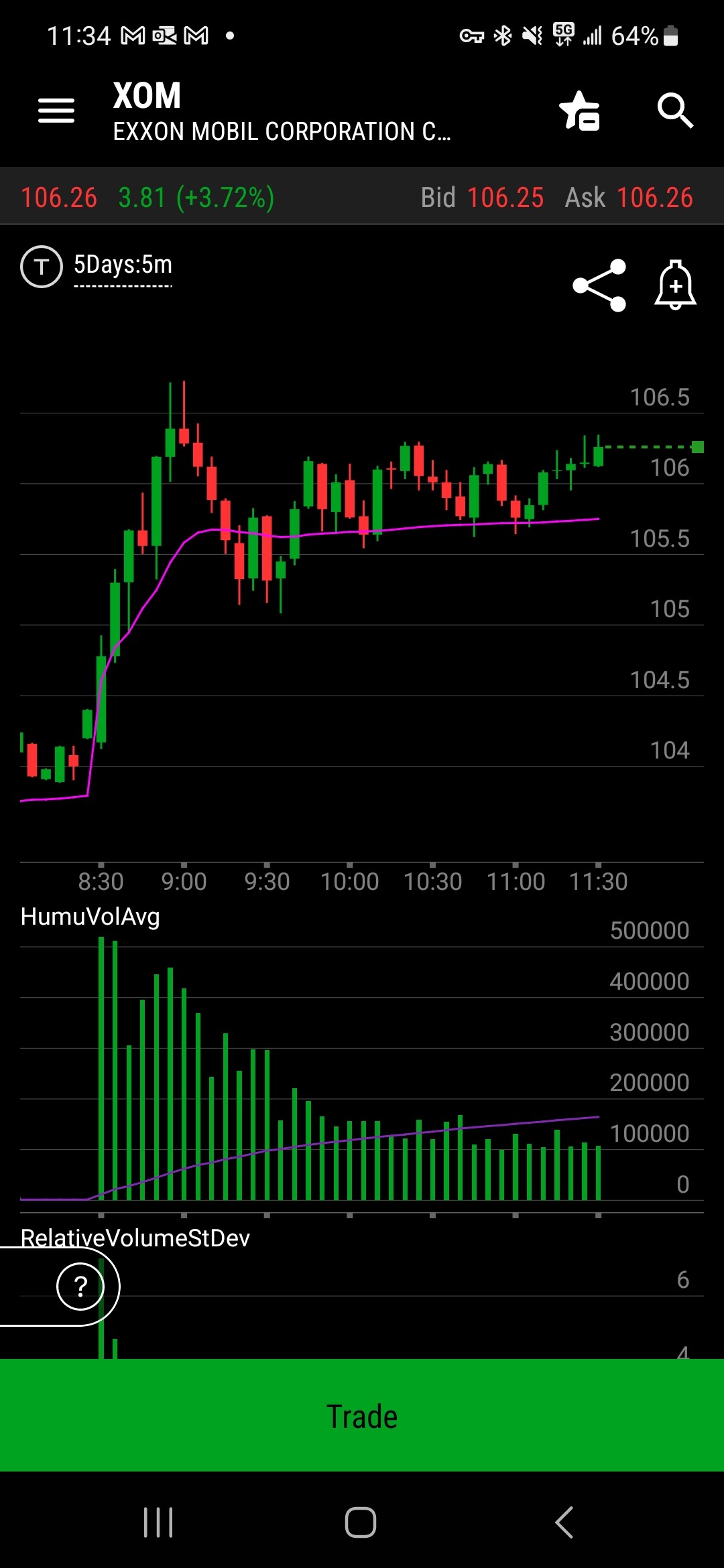
Task: Open the question mark help bubble
Action: click(80, 1287)
